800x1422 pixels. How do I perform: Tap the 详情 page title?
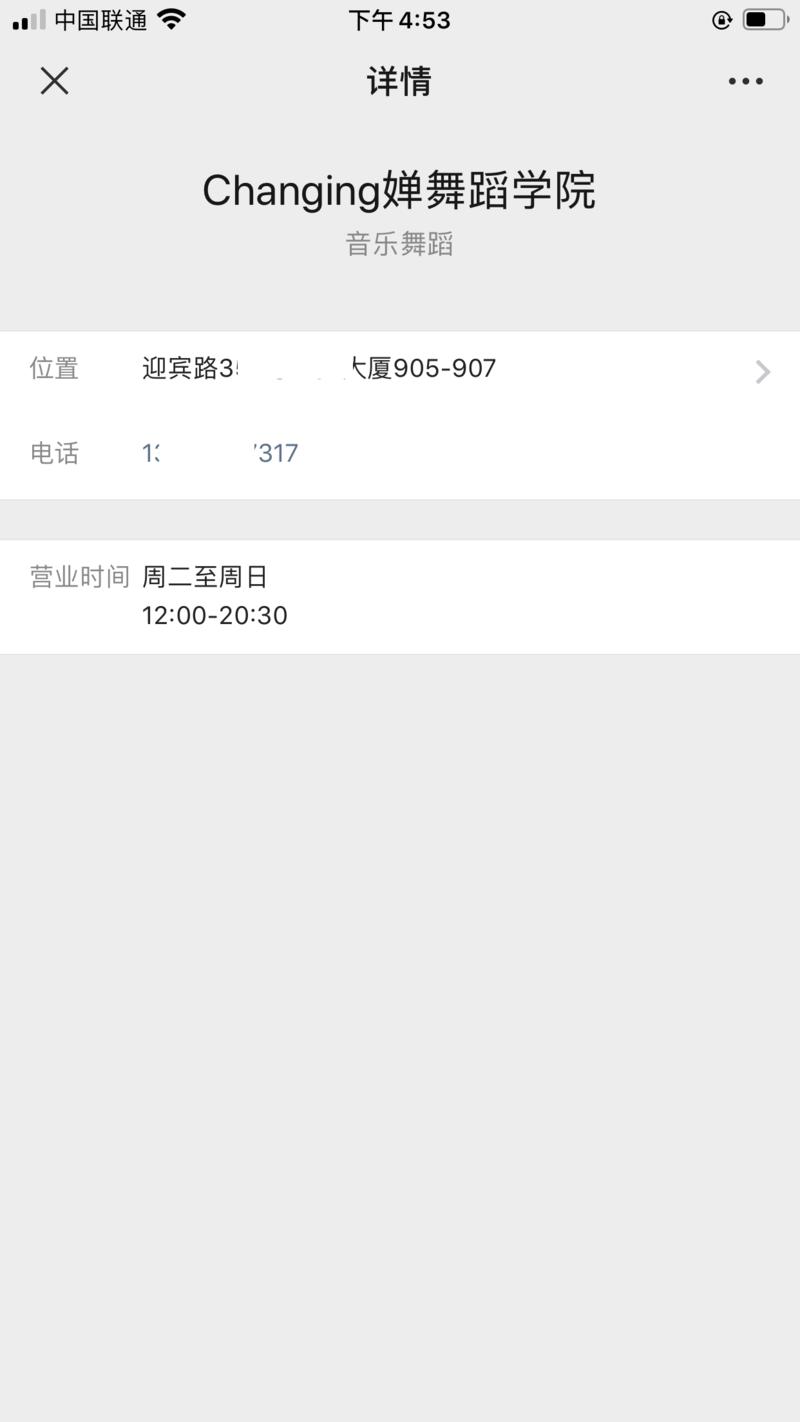click(399, 82)
